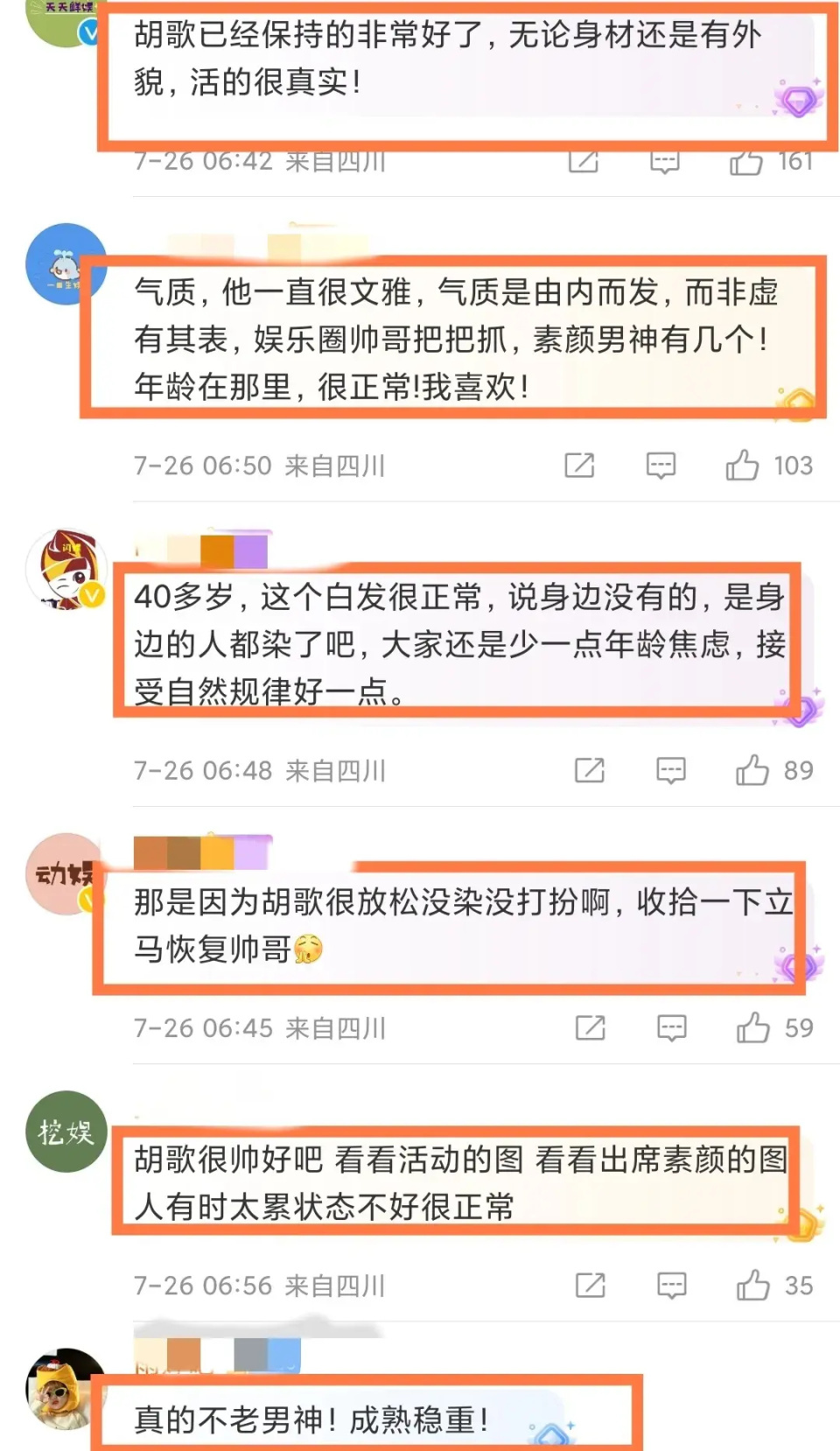Repost the 06:56 comment

[591, 1285]
